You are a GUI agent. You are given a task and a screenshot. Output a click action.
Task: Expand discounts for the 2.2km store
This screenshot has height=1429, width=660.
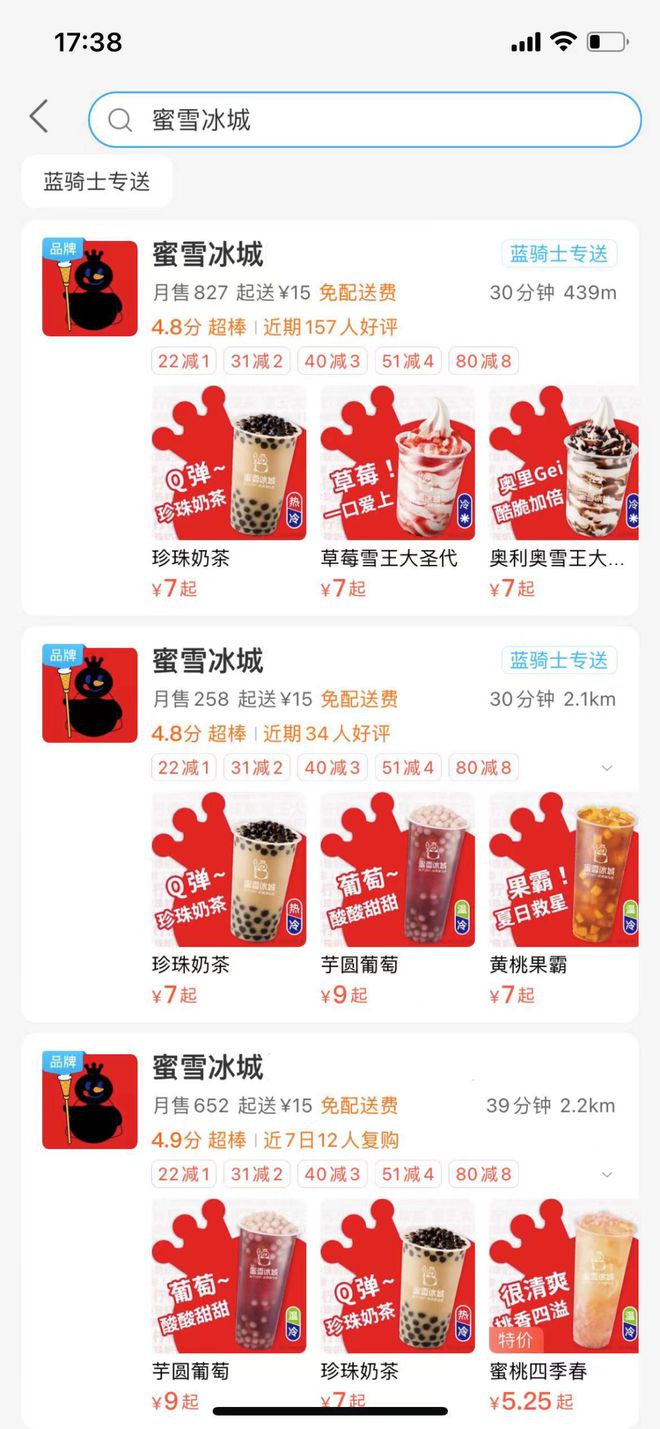[607, 1174]
